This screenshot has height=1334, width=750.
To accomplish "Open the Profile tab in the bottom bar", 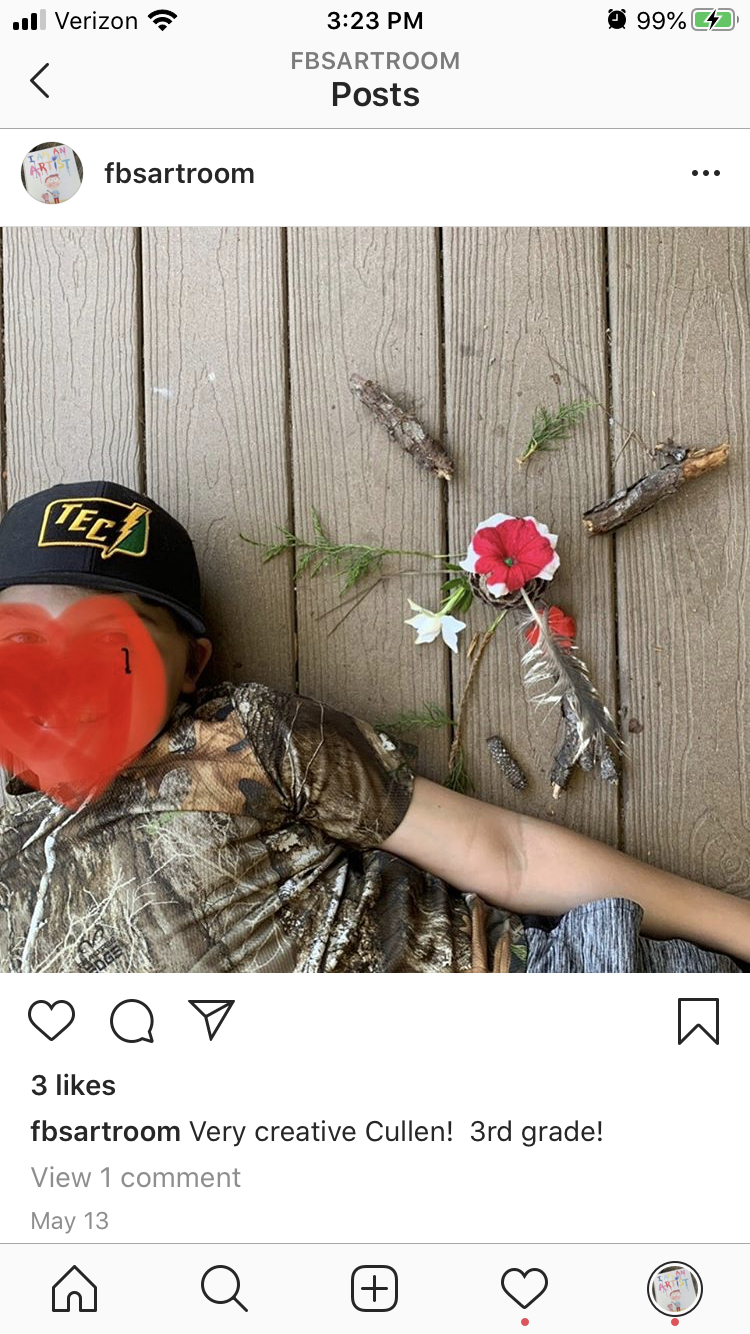I will (675, 1287).
